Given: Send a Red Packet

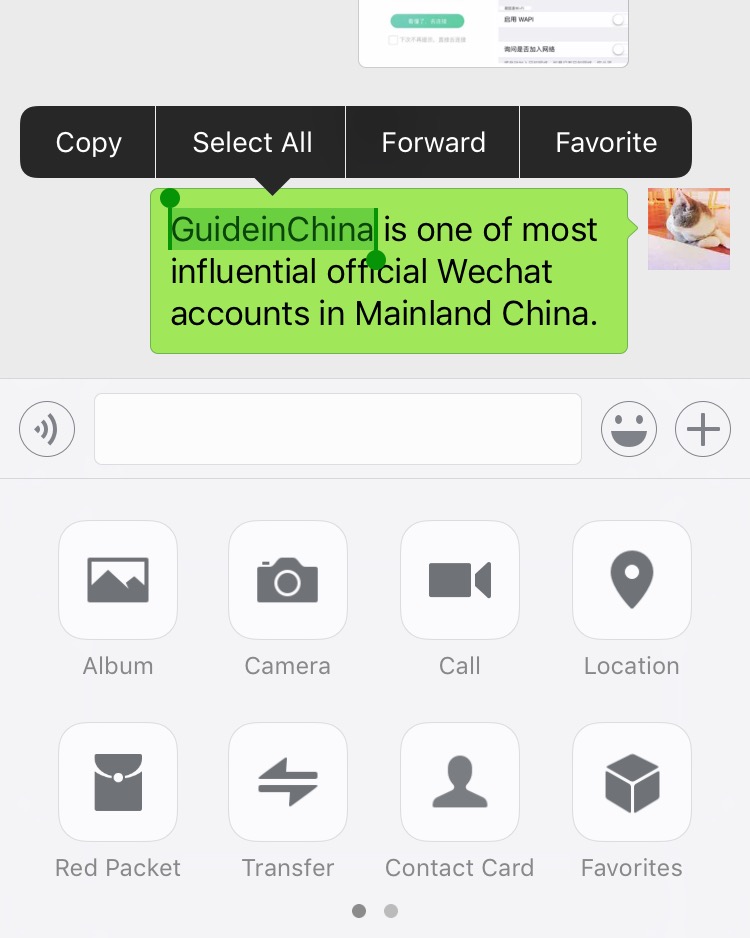Looking at the screenshot, I should point(118,782).
